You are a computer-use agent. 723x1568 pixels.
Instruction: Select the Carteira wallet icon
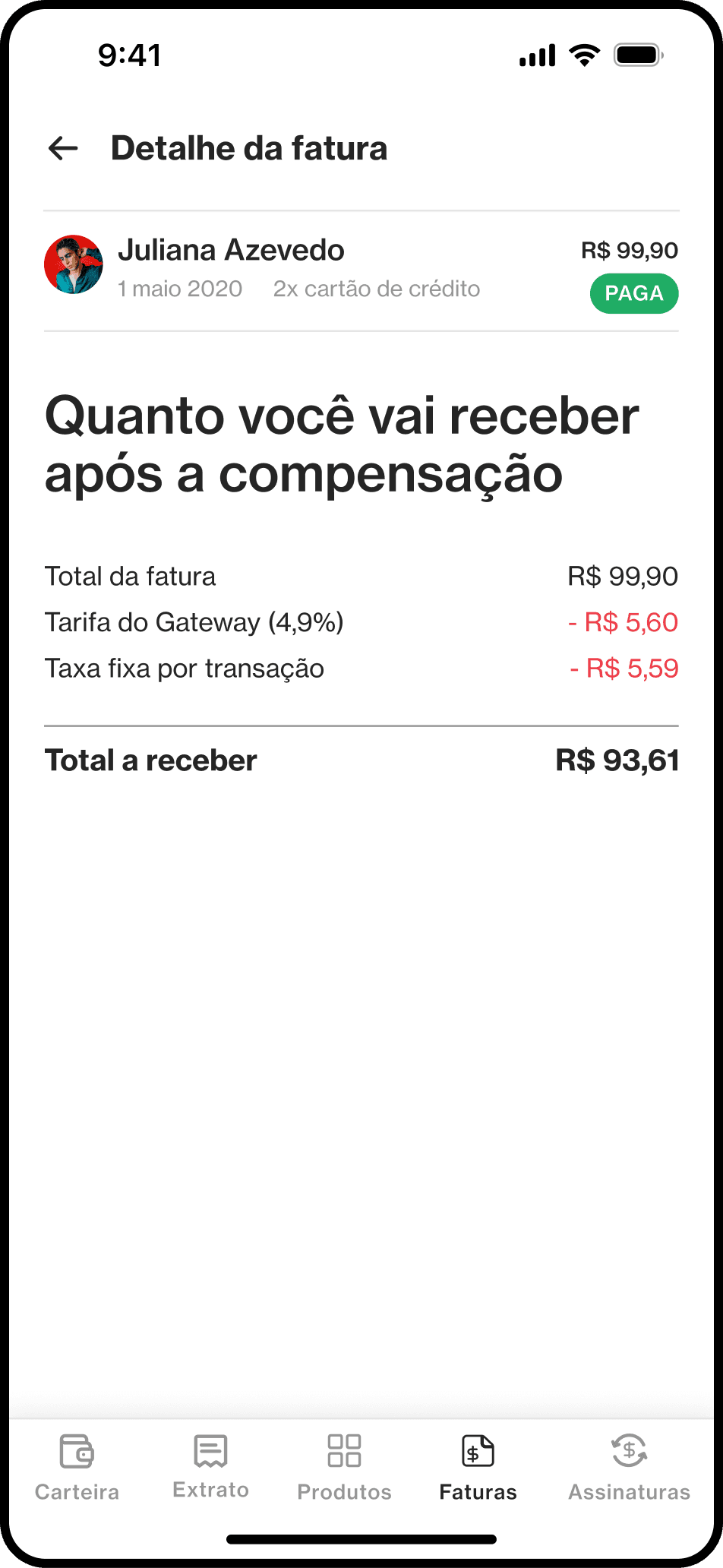76,1451
